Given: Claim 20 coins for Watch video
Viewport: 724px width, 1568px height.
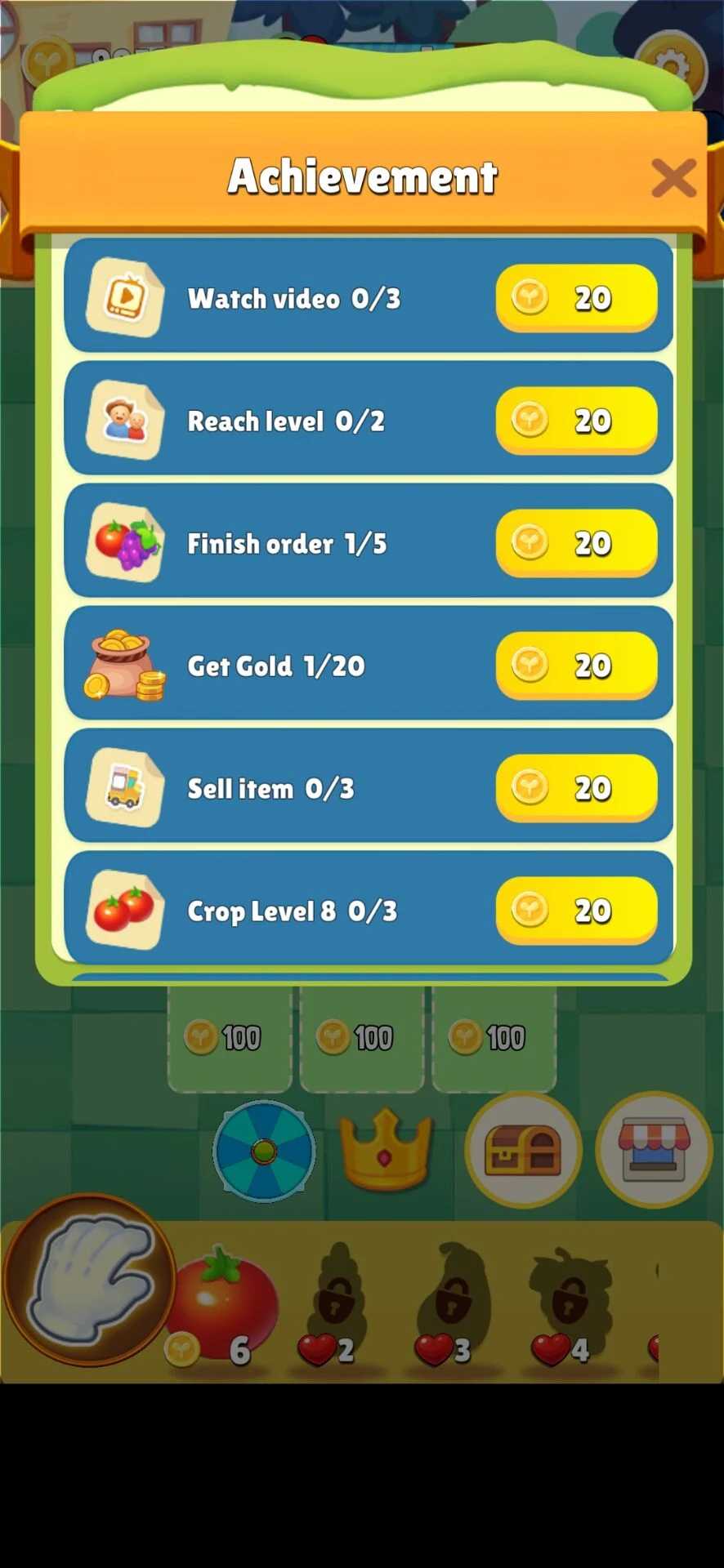Looking at the screenshot, I should 576,298.
